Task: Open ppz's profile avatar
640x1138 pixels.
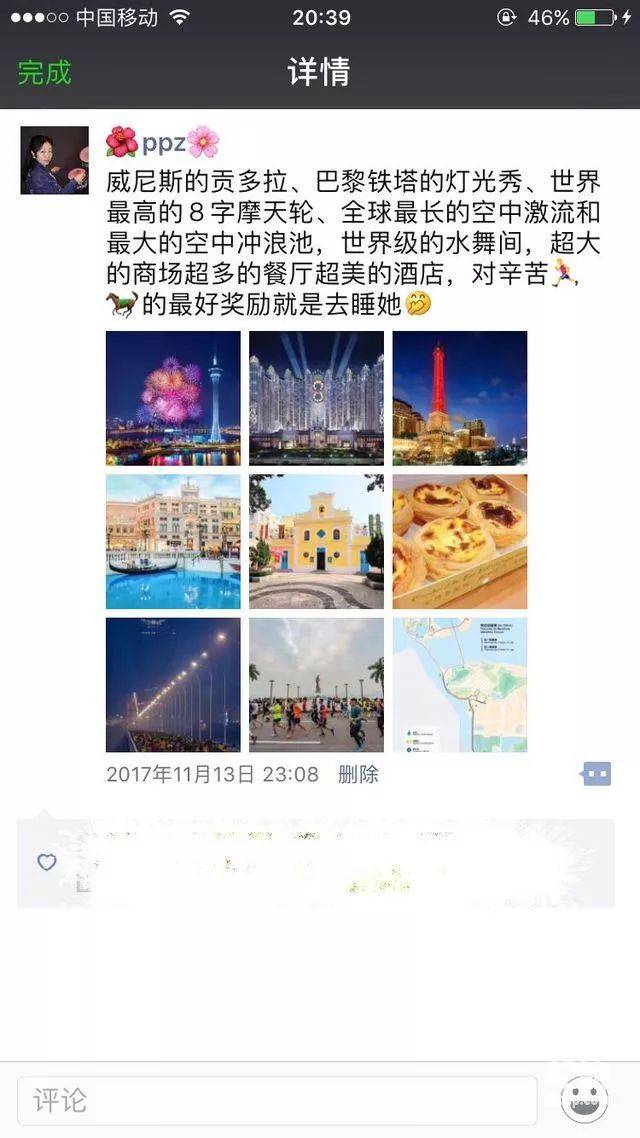Action: [x=54, y=160]
